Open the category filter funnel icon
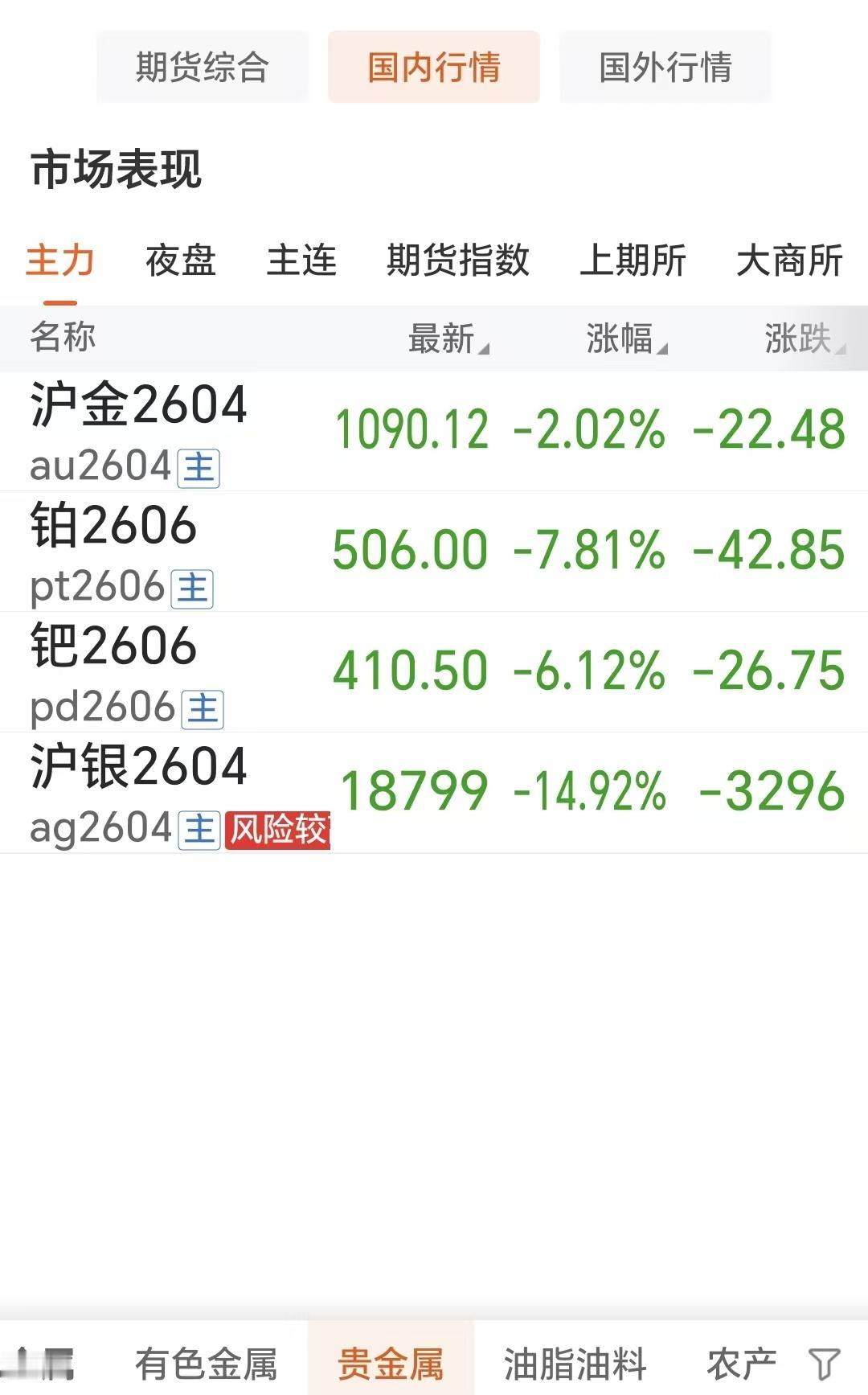Viewport: 868px width, 1395px height. click(824, 1364)
